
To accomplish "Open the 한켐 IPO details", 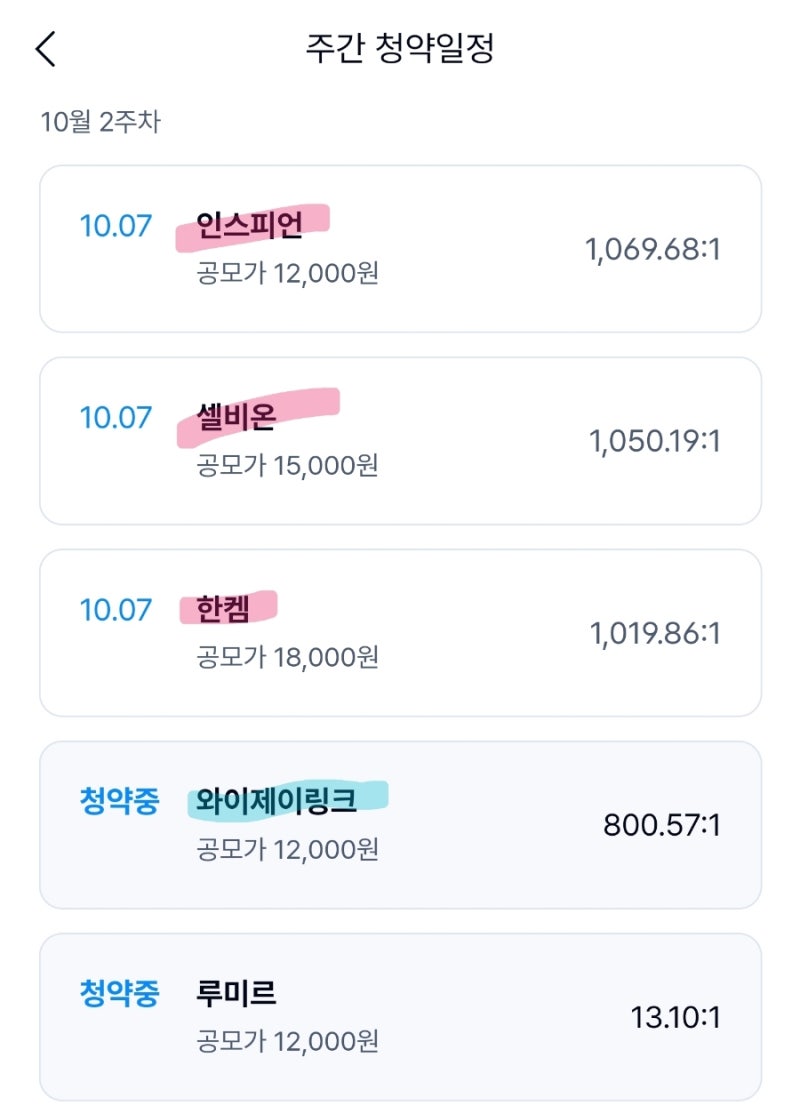I will pos(400,628).
